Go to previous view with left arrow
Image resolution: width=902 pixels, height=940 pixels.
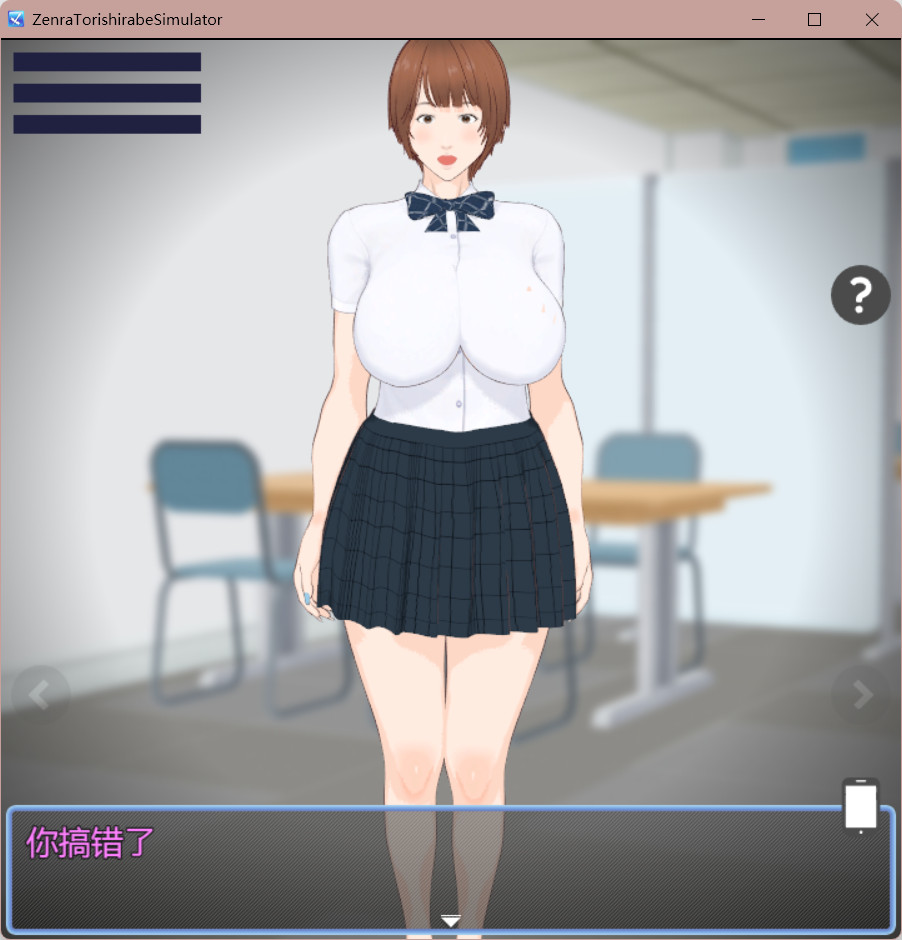[x=40, y=694]
